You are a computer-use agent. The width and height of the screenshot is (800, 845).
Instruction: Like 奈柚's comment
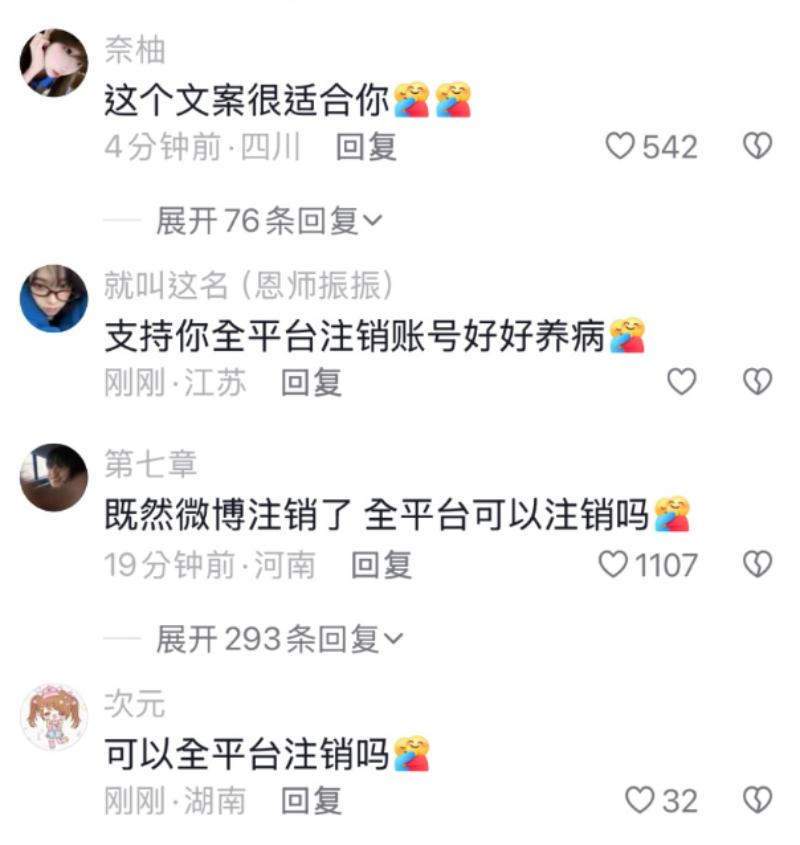622,147
